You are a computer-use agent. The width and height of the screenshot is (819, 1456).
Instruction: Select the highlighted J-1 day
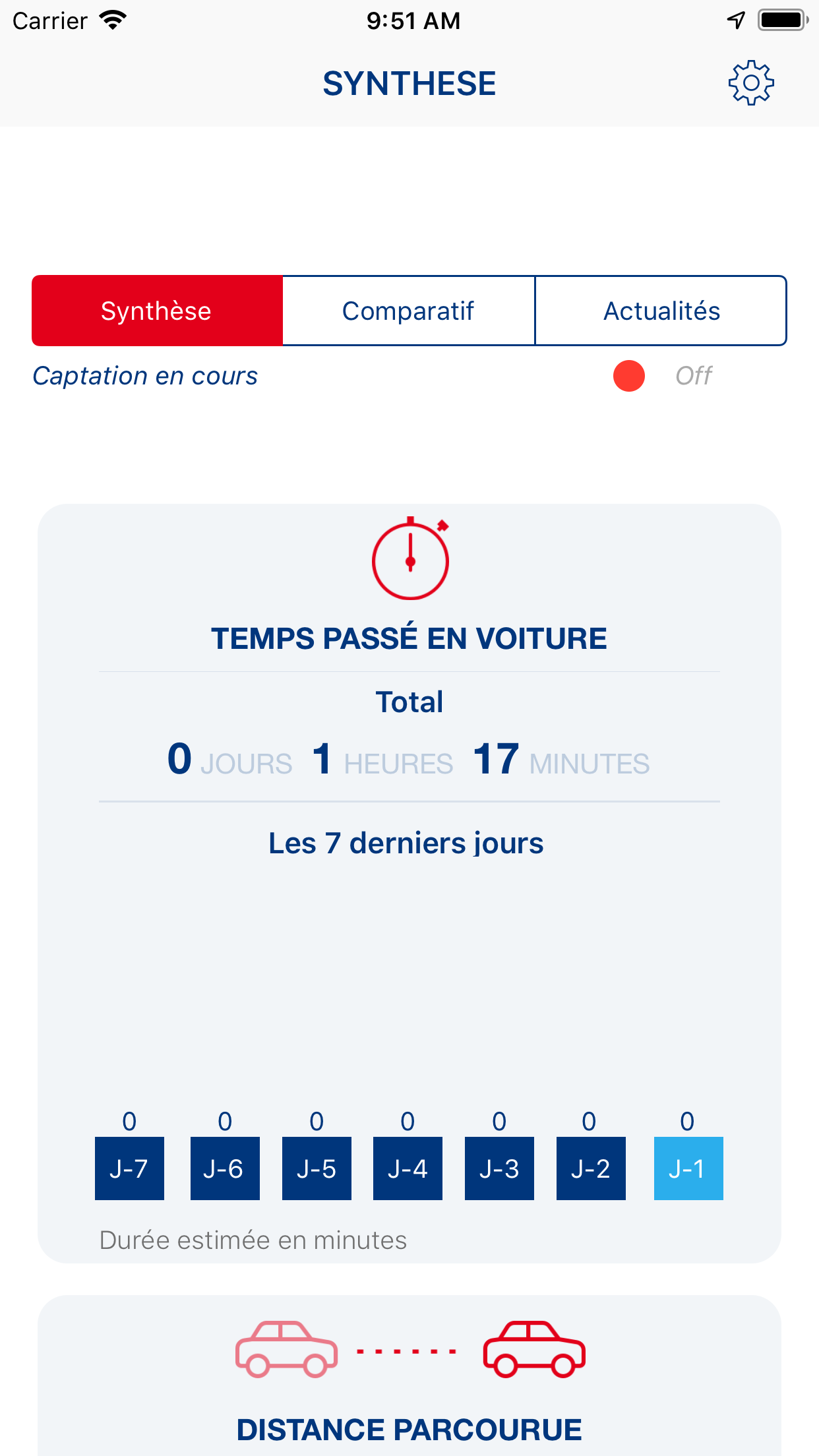tap(688, 1168)
